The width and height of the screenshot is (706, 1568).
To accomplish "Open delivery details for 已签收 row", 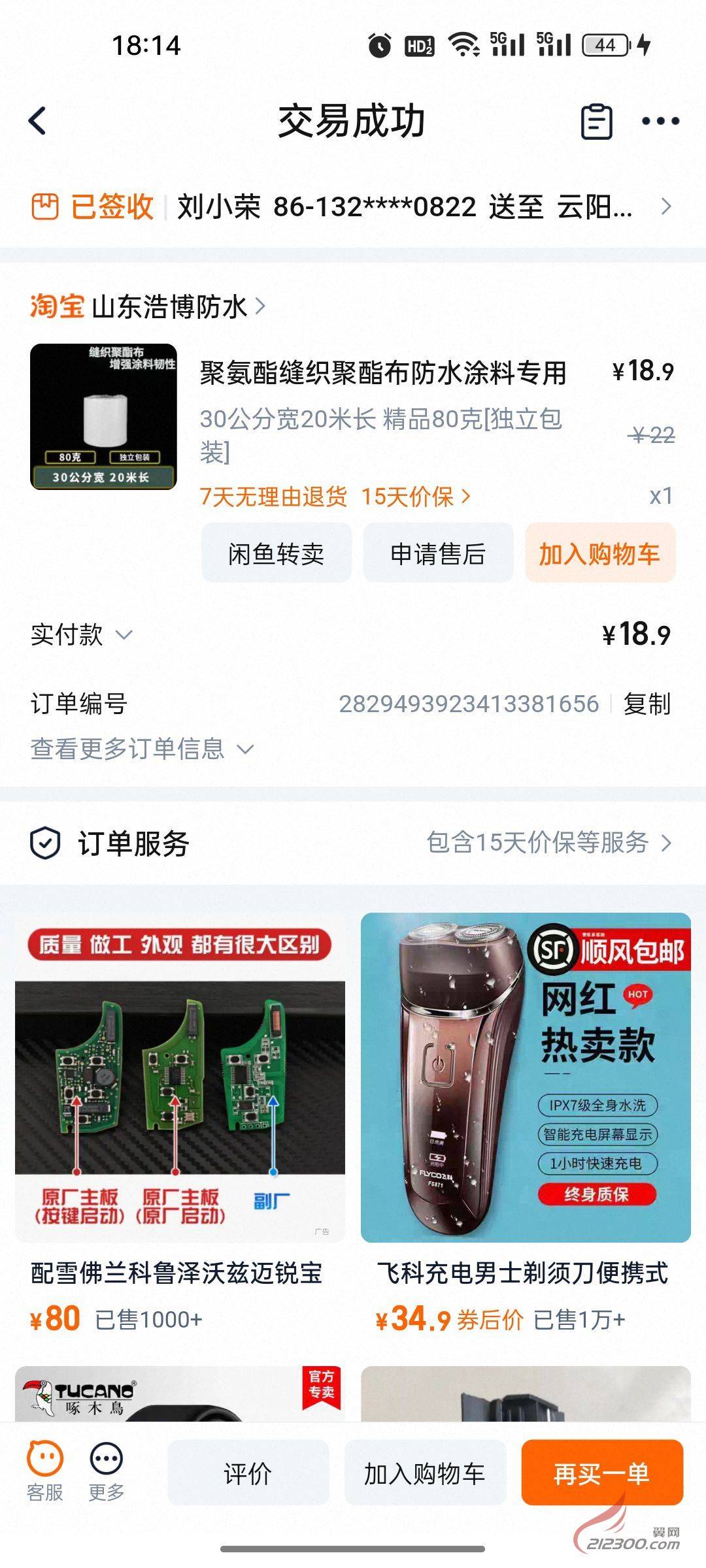I will pos(353,207).
